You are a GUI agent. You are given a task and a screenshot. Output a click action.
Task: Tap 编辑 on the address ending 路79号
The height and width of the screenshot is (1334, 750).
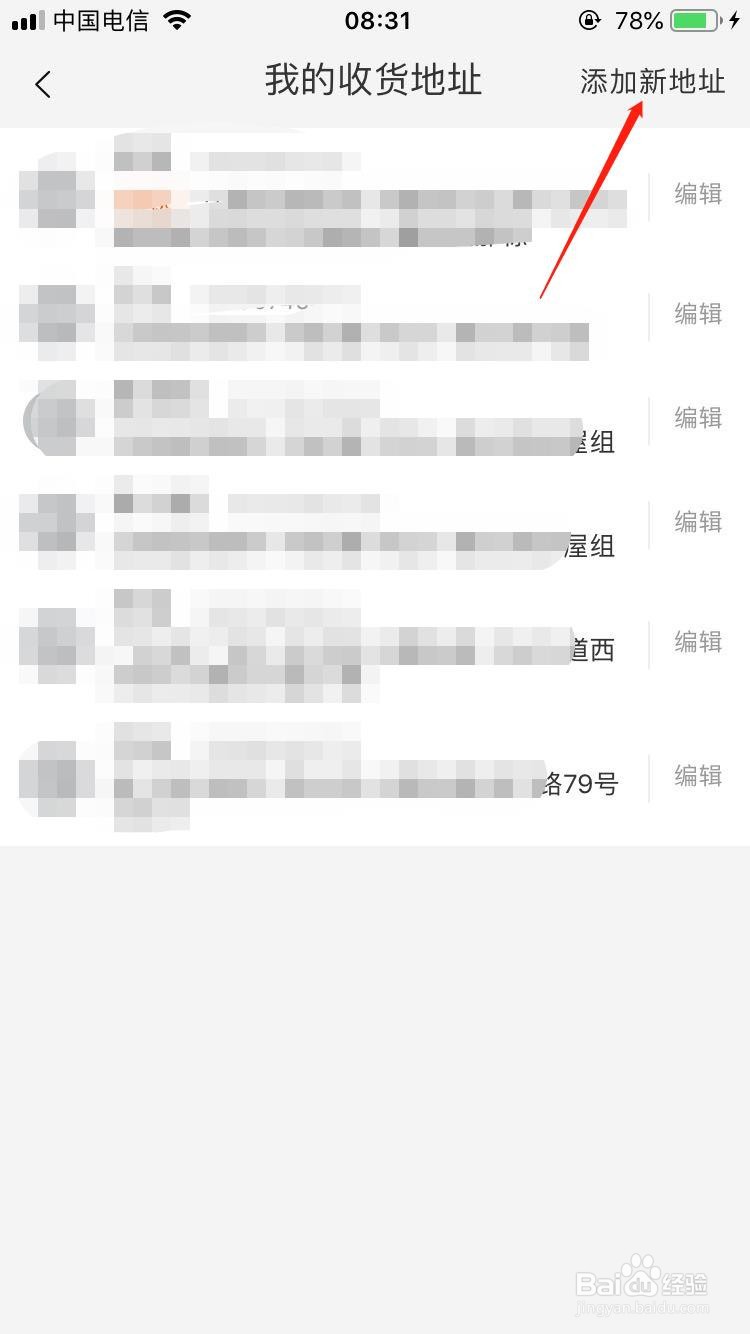coord(697,777)
